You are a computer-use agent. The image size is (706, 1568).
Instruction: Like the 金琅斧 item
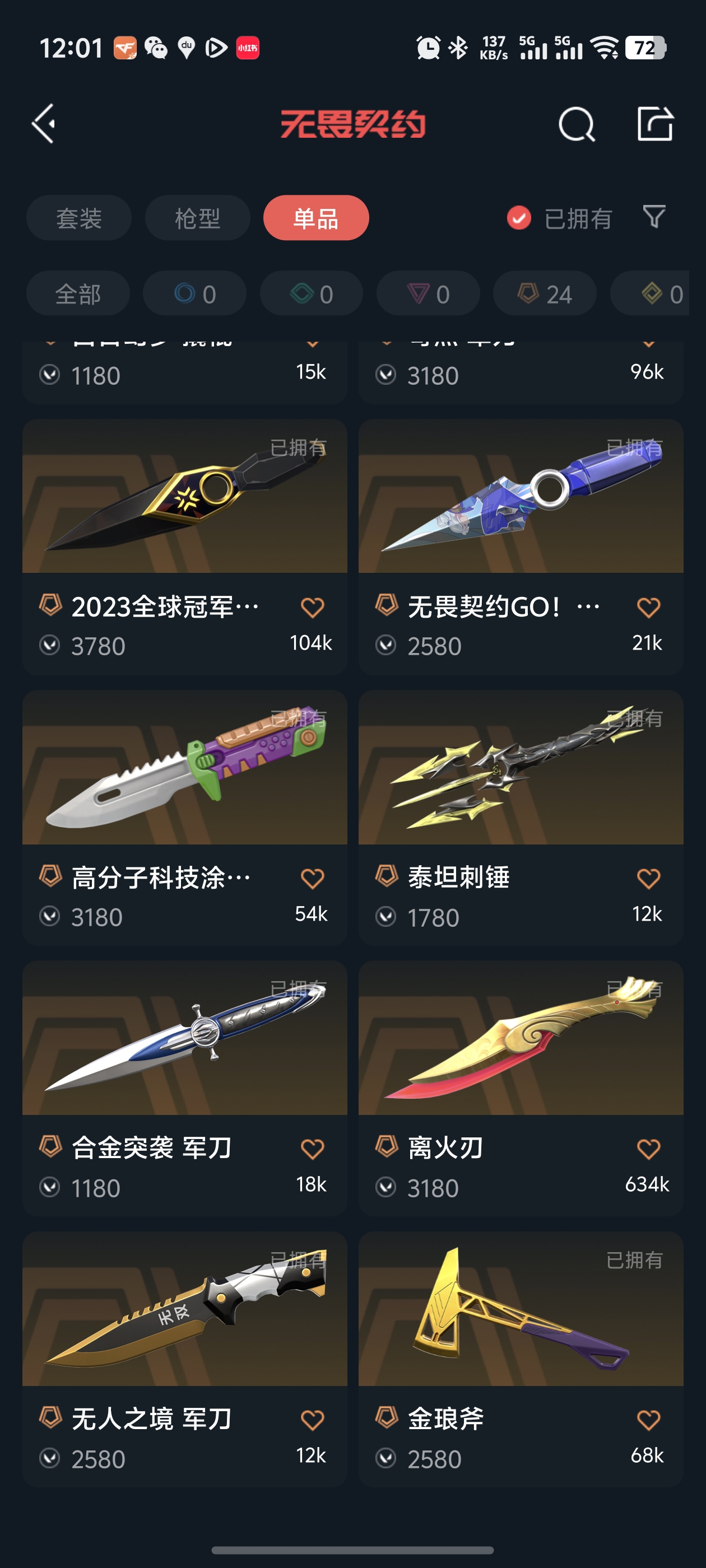point(648,1420)
